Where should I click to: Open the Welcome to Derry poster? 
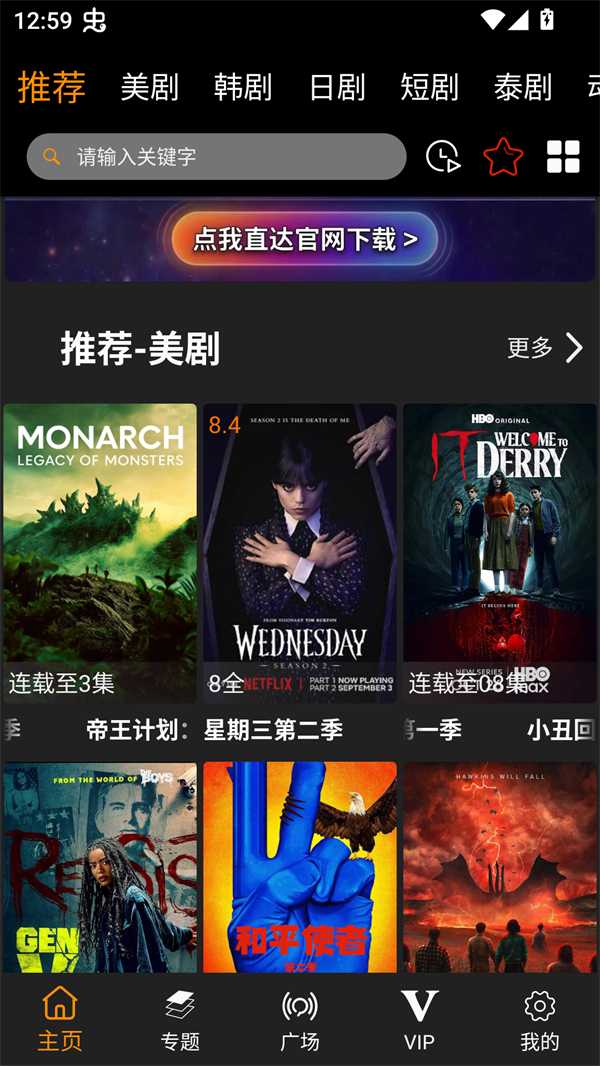coord(500,552)
